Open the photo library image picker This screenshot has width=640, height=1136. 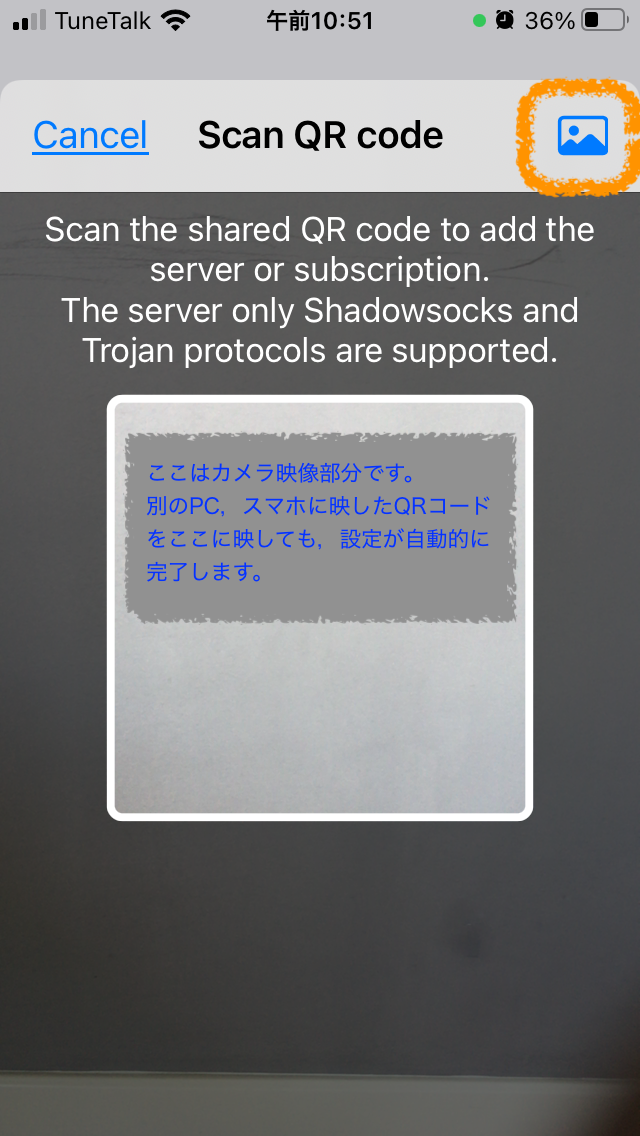[582, 136]
